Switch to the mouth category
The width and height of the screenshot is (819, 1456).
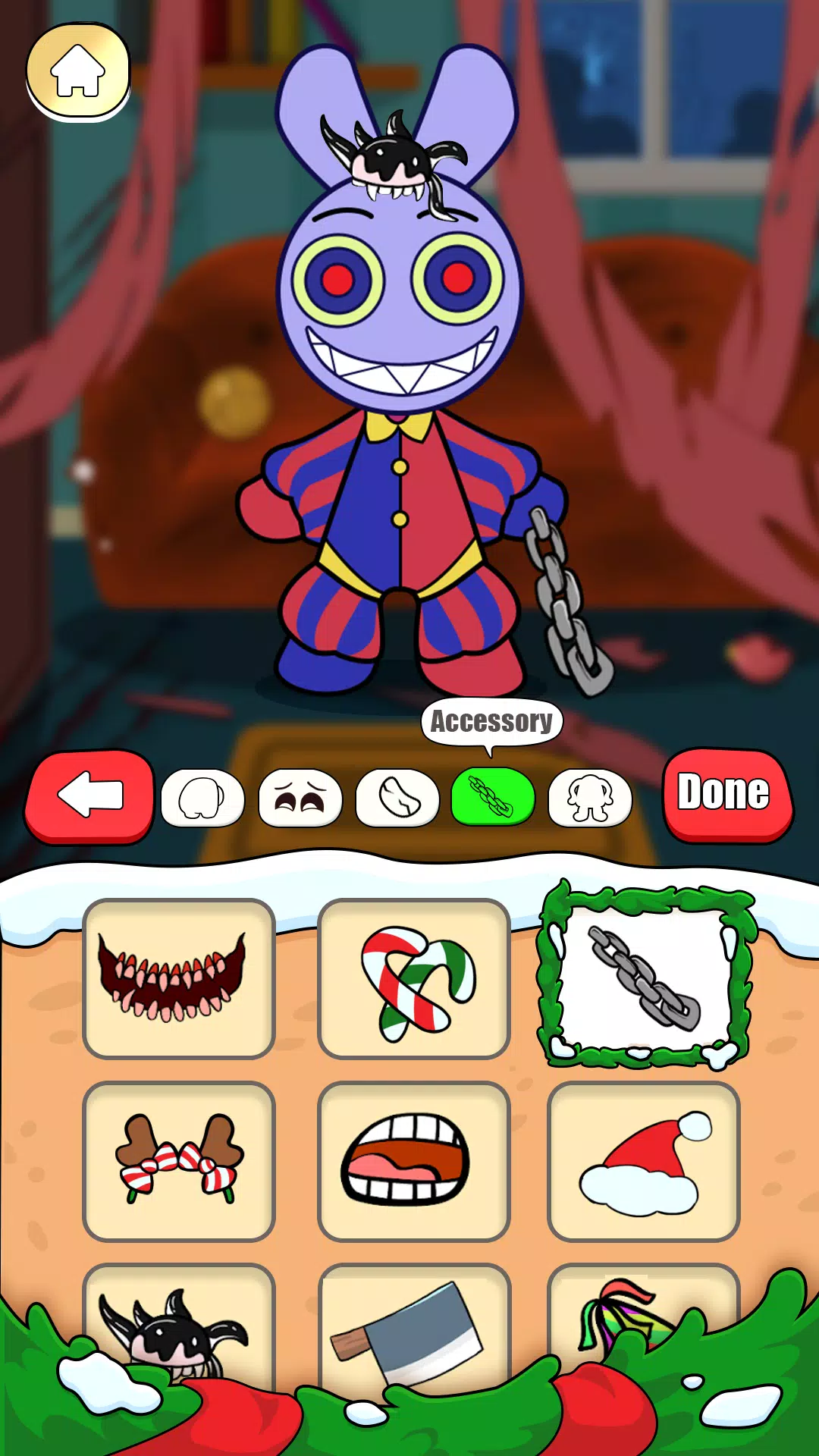(397, 798)
